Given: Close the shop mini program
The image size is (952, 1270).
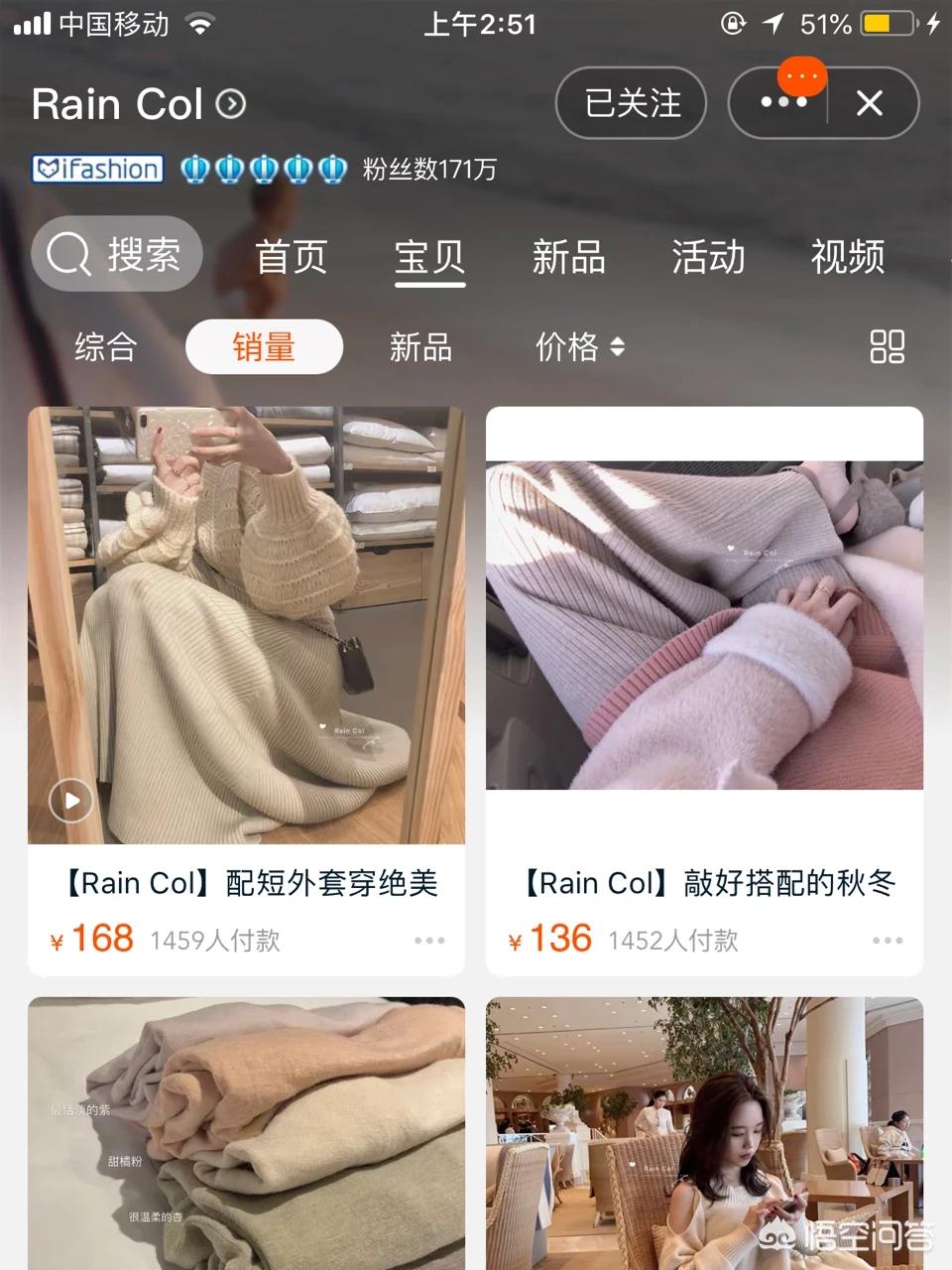Looking at the screenshot, I should 870,103.
